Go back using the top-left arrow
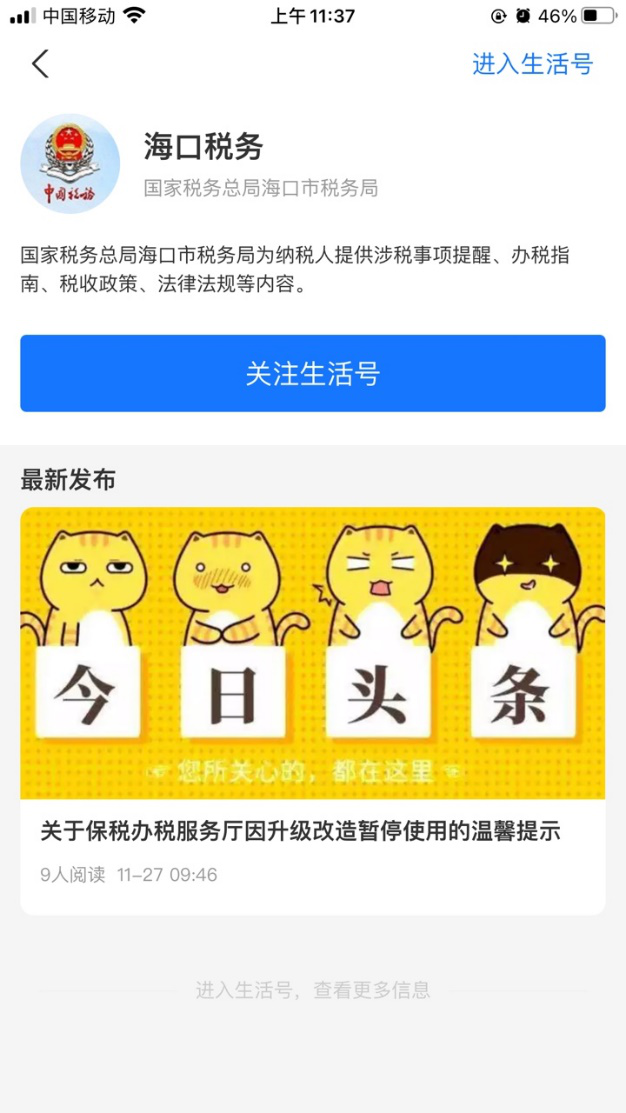The width and height of the screenshot is (626, 1113). click(x=40, y=64)
